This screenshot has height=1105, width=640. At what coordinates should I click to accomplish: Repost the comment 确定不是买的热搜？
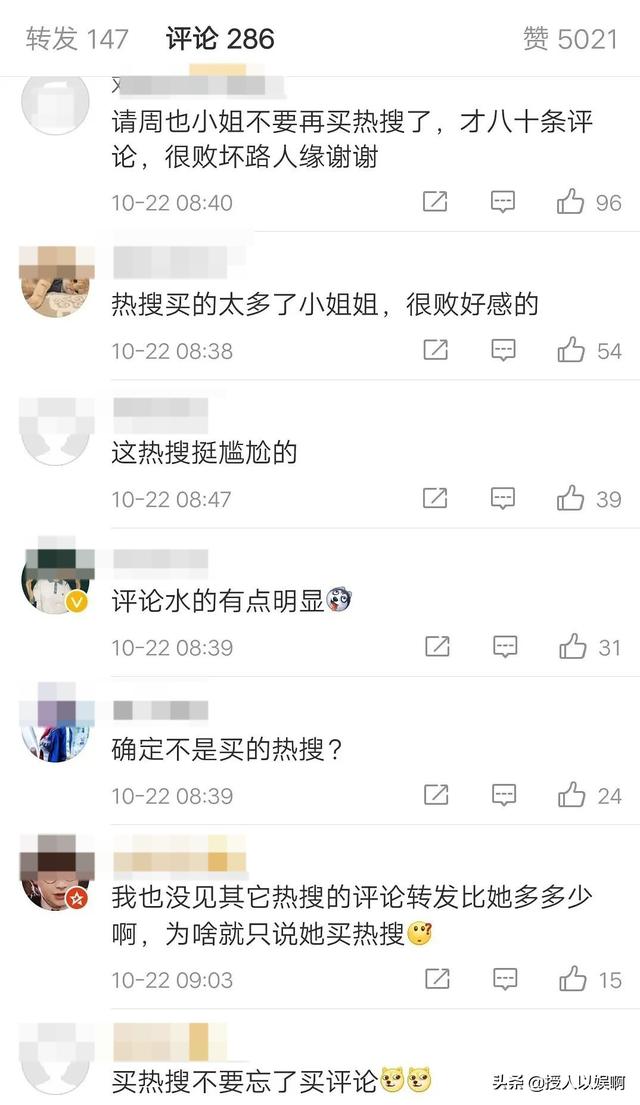(x=435, y=795)
